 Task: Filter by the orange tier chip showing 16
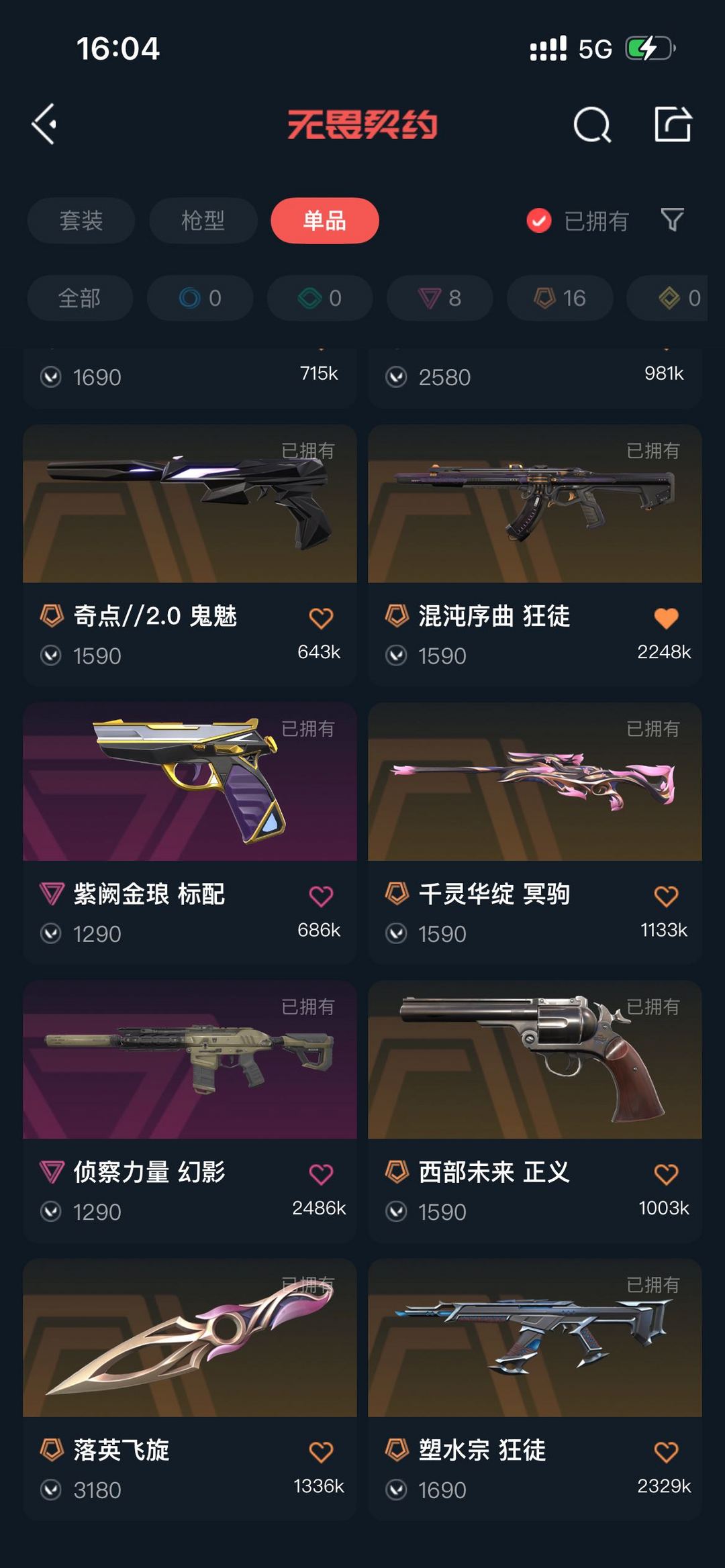(x=560, y=298)
